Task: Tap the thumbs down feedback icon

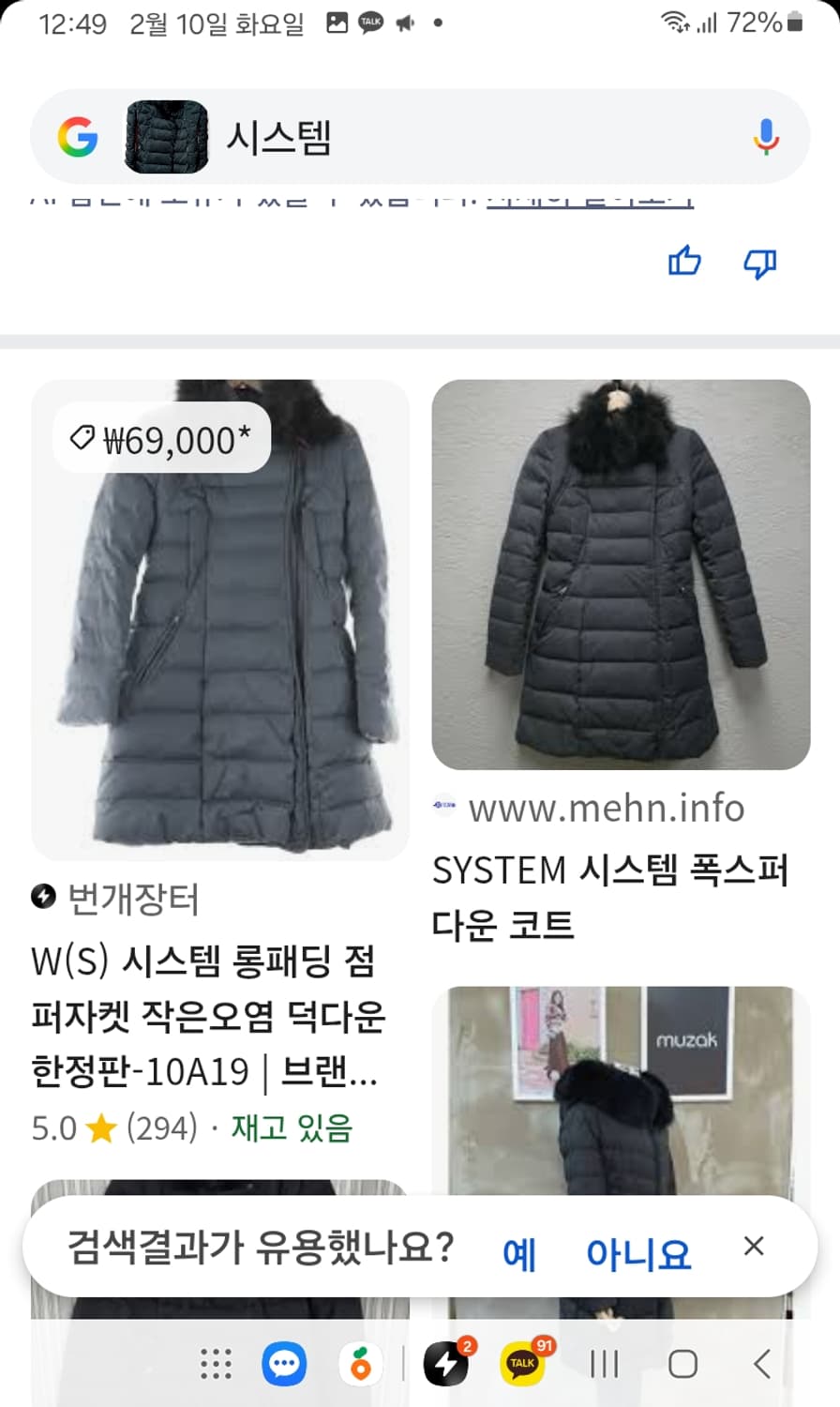Action: point(759,264)
